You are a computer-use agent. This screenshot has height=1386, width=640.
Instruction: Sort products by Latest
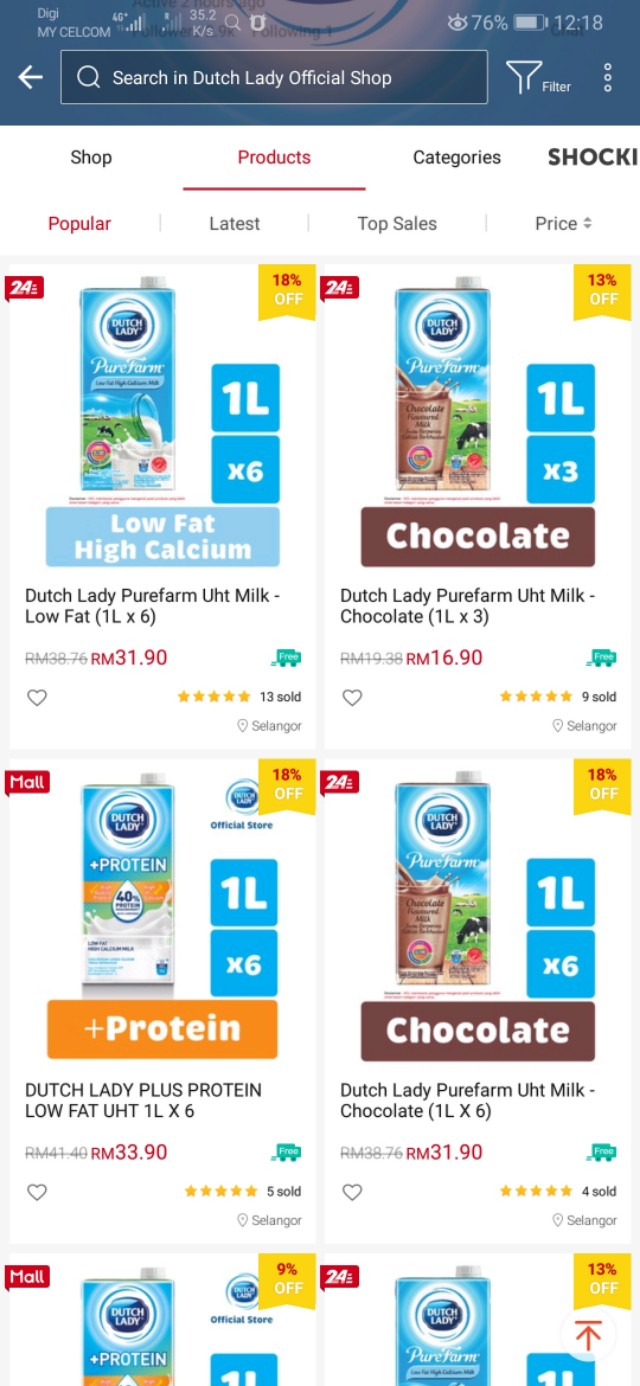(x=234, y=224)
